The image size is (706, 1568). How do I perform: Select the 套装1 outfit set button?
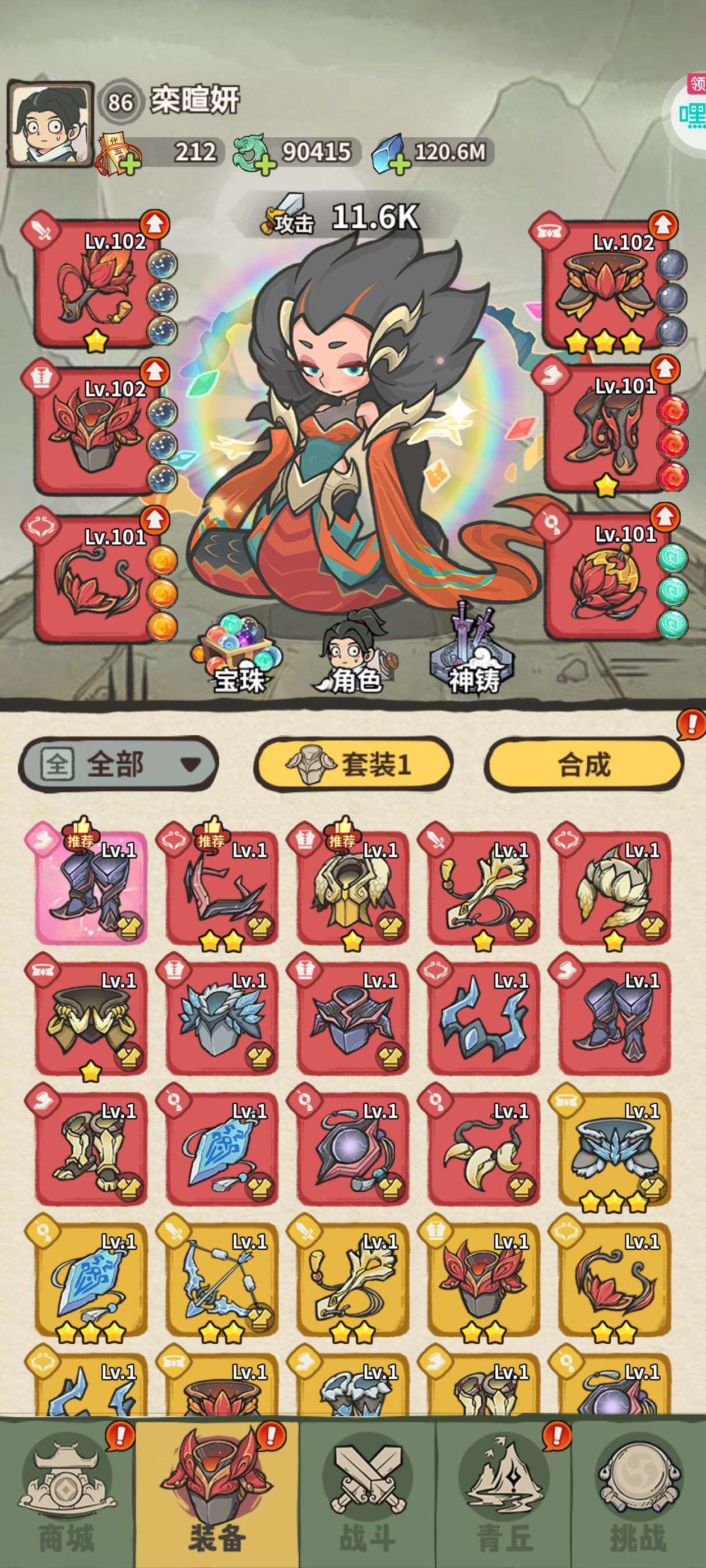click(354, 763)
